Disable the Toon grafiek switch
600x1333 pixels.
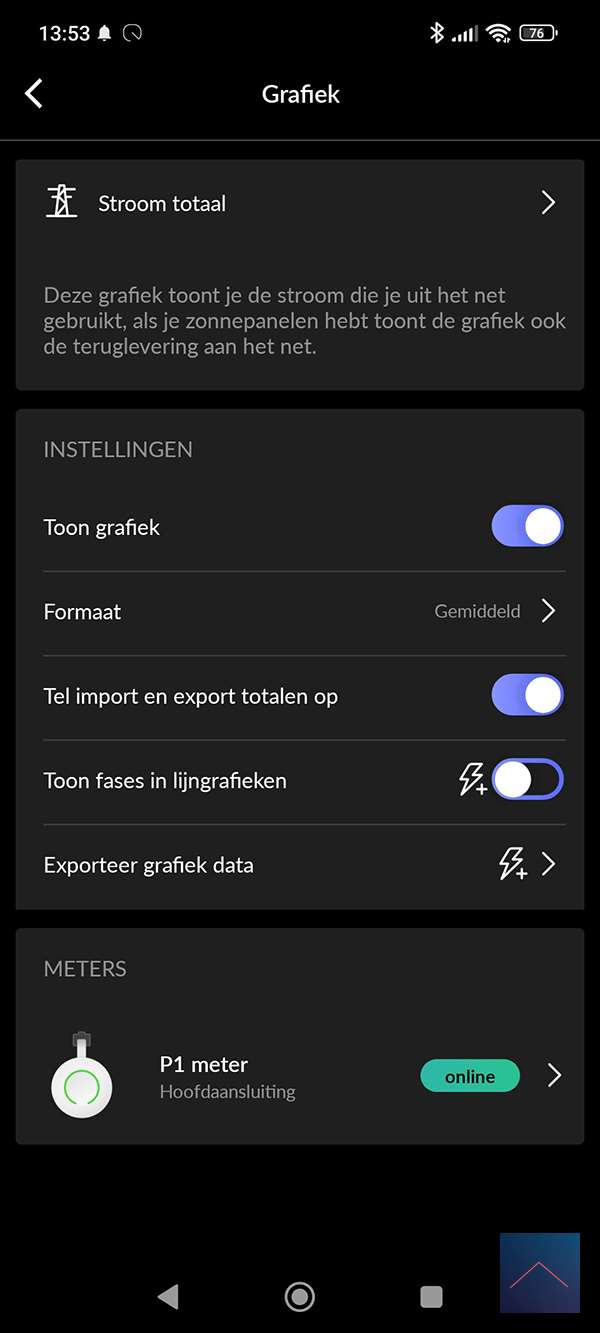[527, 527]
